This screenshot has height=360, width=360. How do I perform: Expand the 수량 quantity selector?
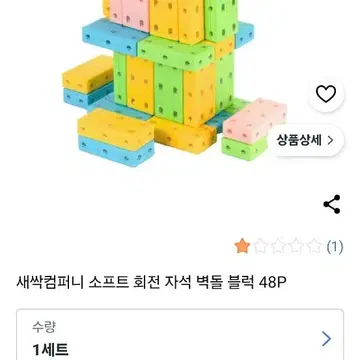180,335
